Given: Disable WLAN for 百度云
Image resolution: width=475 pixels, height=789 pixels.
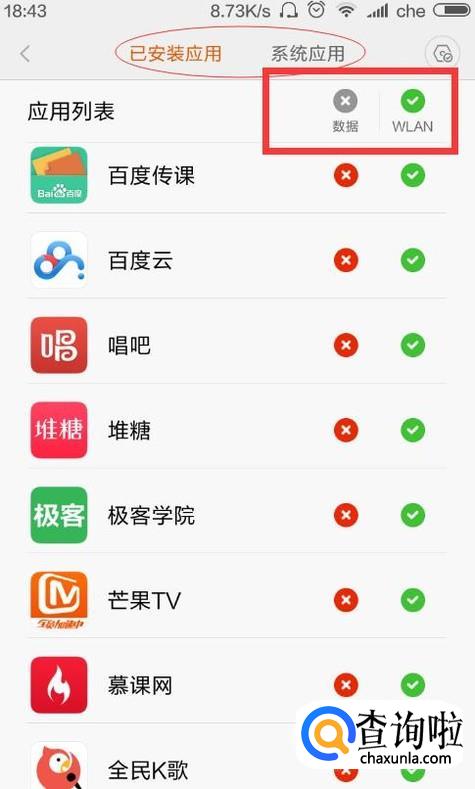Looking at the screenshot, I should pyautogui.click(x=413, y=260).
